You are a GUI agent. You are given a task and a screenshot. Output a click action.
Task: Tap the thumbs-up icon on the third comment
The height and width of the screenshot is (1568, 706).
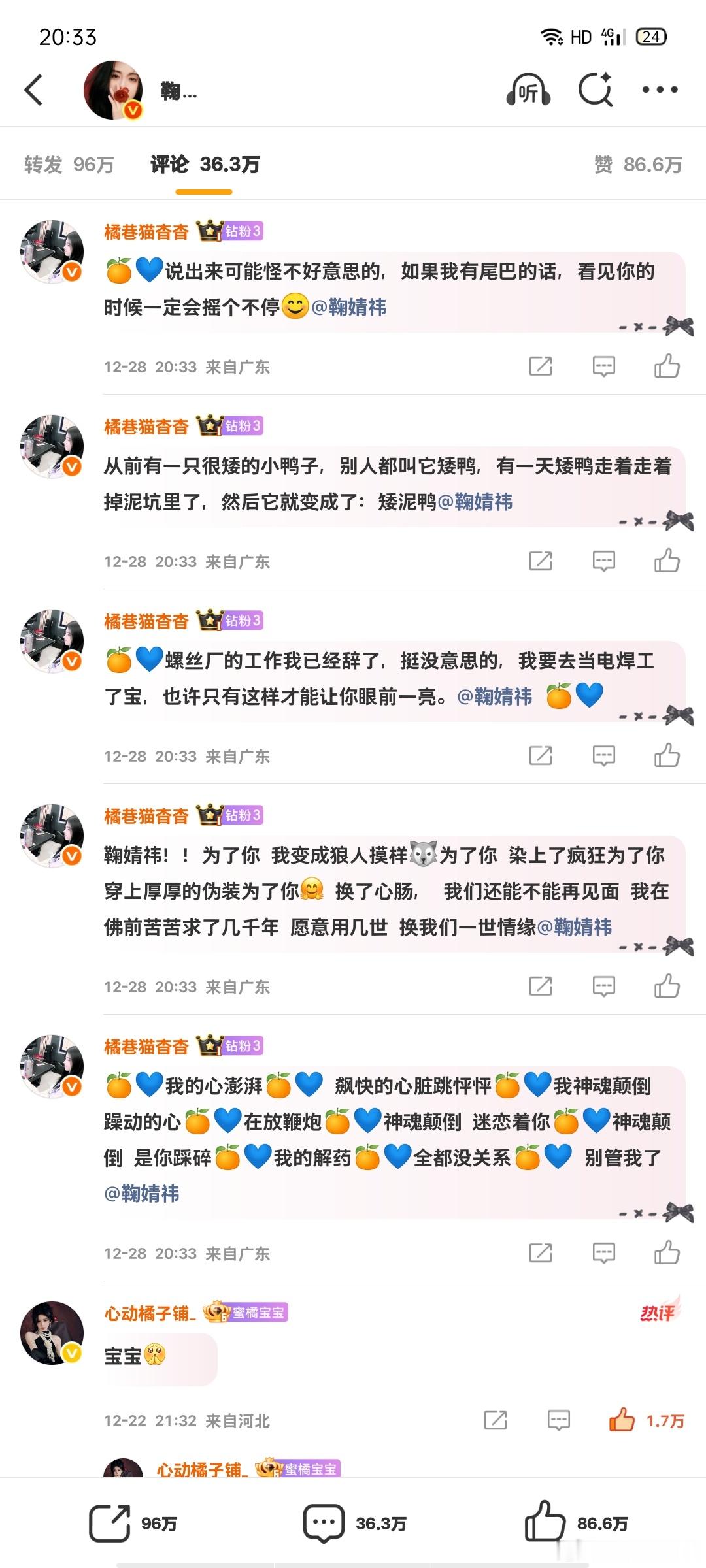(668, 756)
